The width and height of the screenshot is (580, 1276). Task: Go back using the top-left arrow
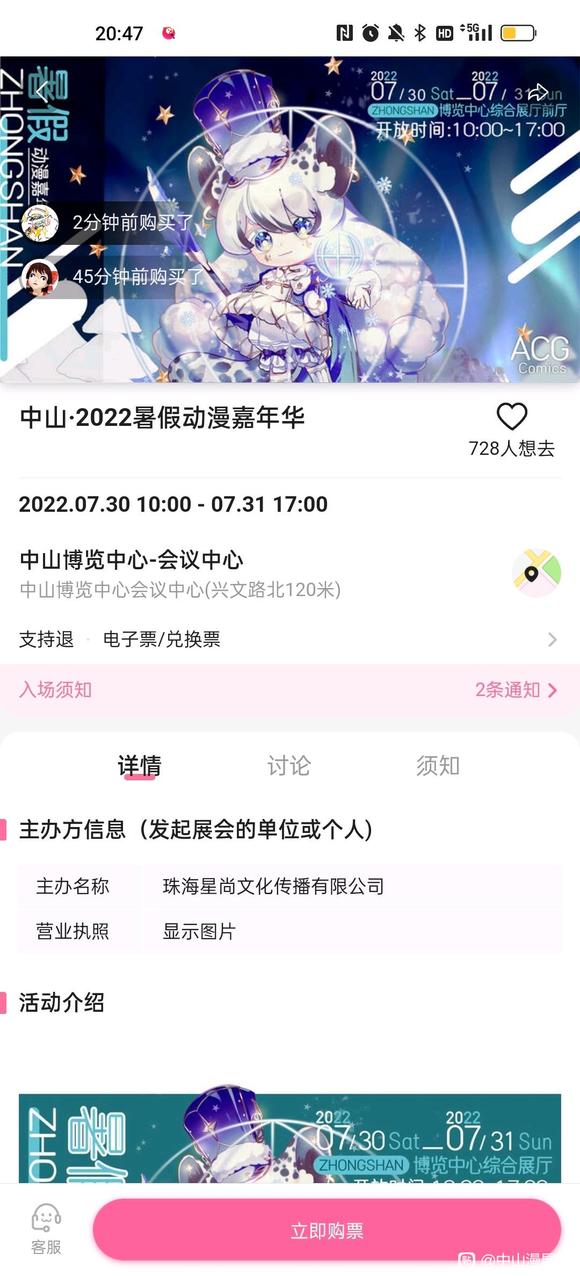click(41, 91)
